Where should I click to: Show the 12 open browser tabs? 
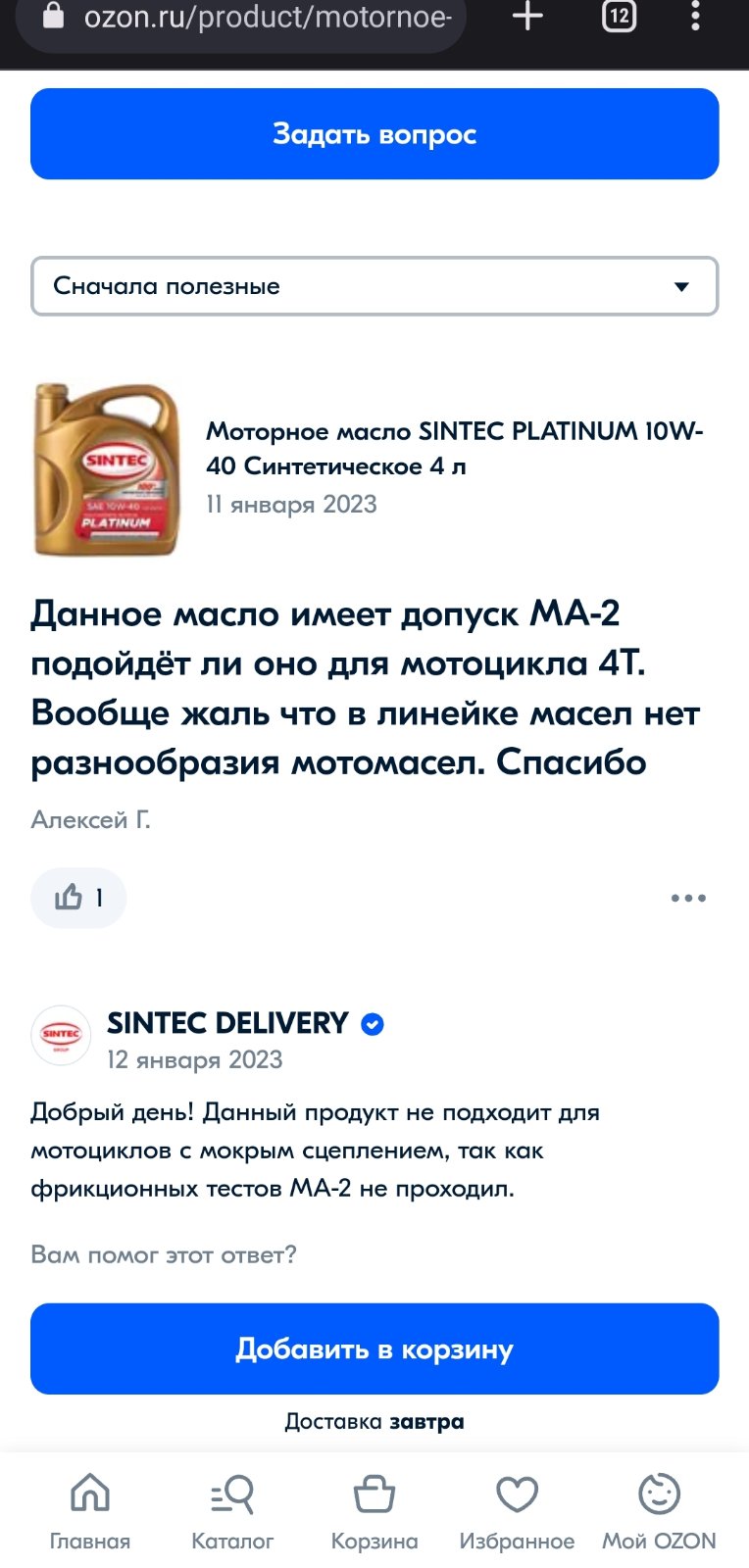(619, 17)
